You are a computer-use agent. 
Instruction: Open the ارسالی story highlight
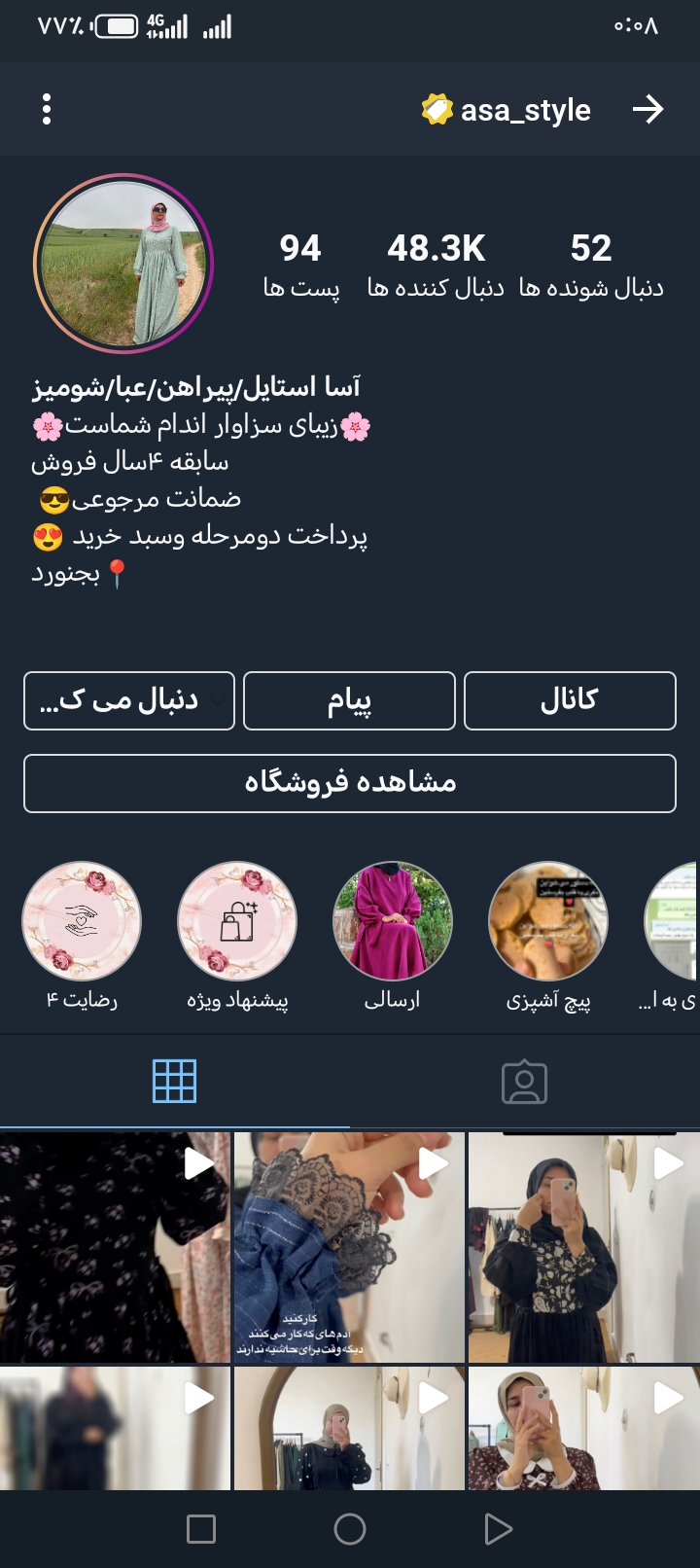pyautogui.click(x=393, y=921)
